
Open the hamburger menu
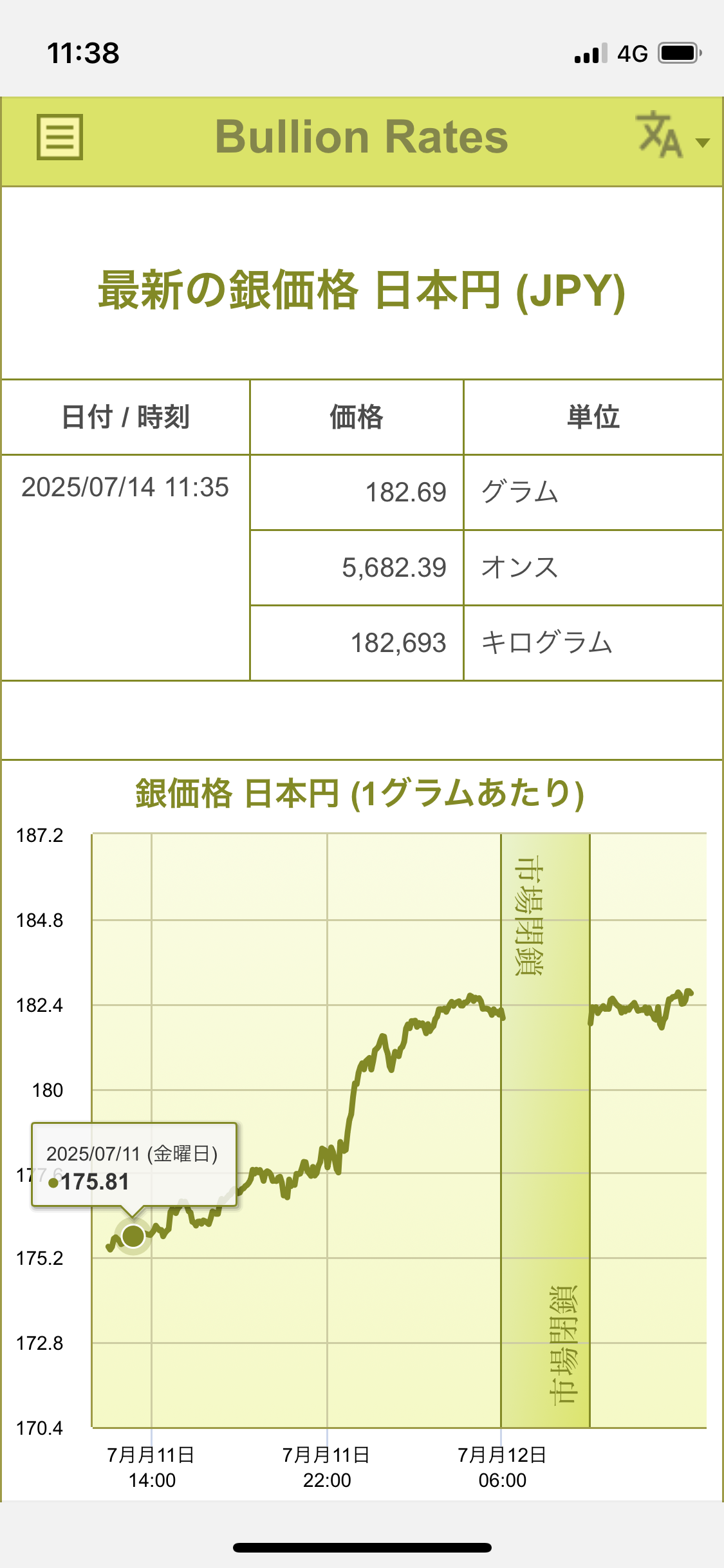coord(59,137)
